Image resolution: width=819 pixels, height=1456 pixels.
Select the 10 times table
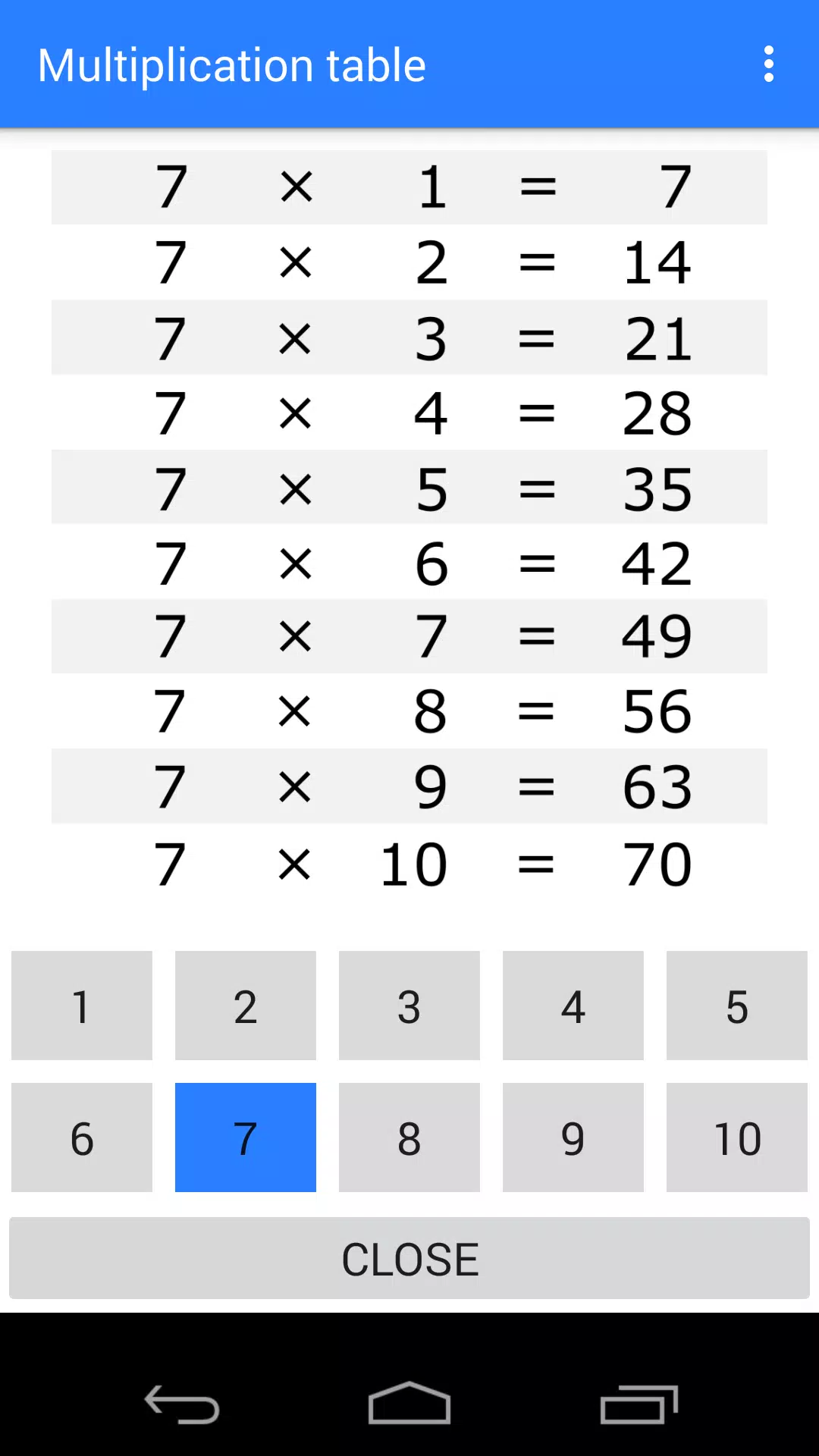[x=737, y=1137]
